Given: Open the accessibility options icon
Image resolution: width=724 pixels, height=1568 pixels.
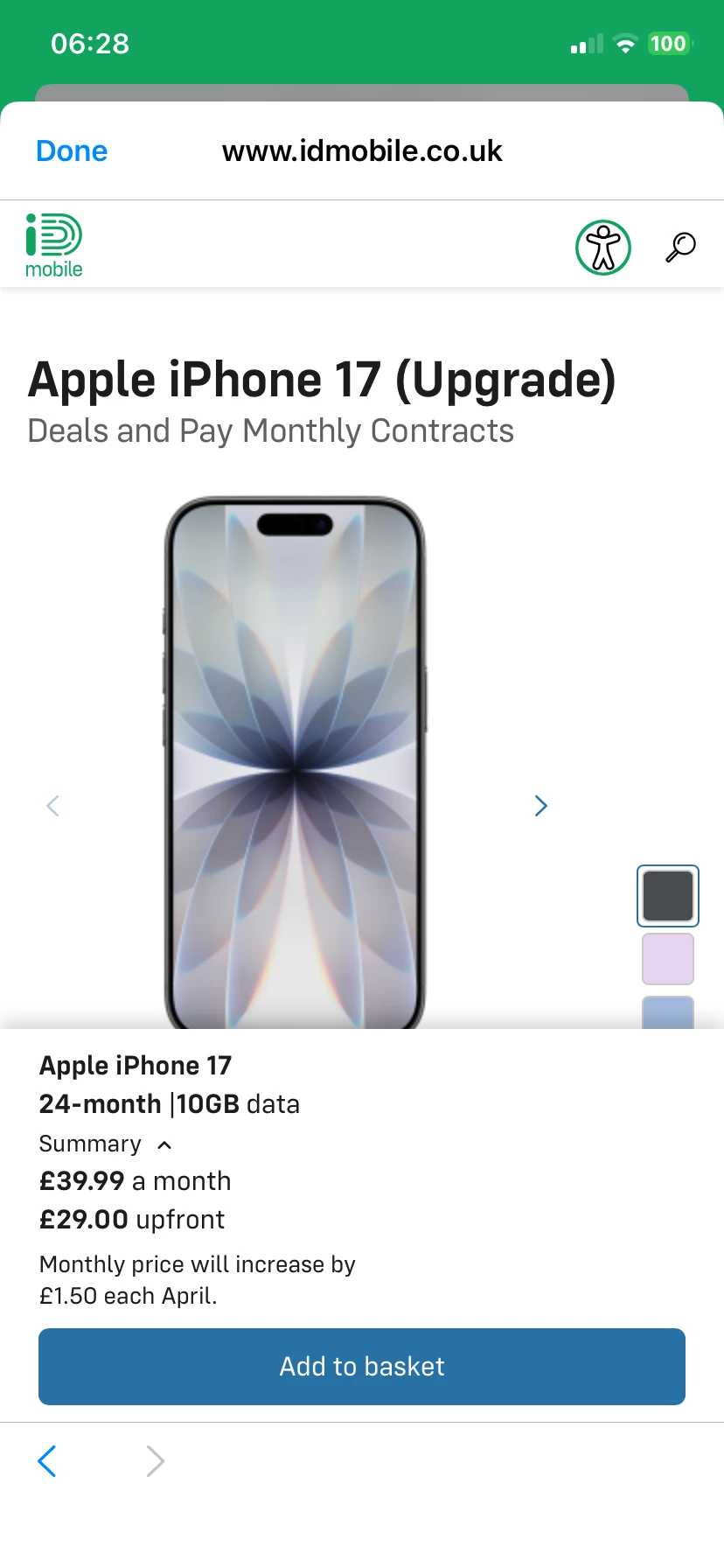Looking at the screenshot, I should [602, 248].
